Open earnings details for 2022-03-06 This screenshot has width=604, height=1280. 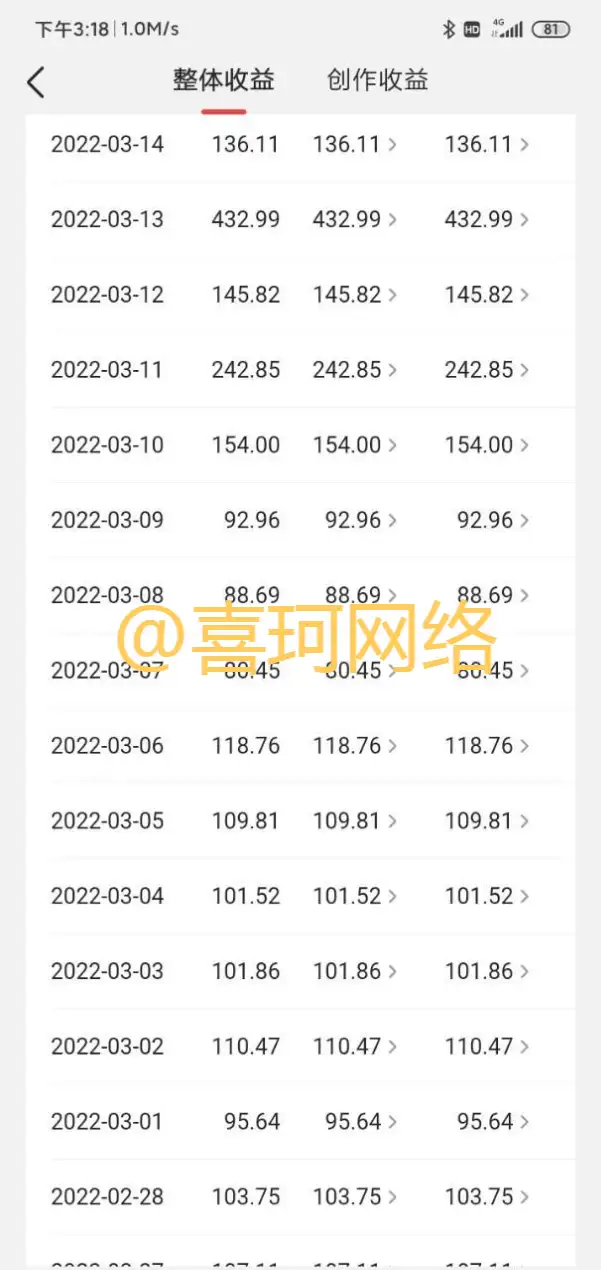click(x=300, y=746)
